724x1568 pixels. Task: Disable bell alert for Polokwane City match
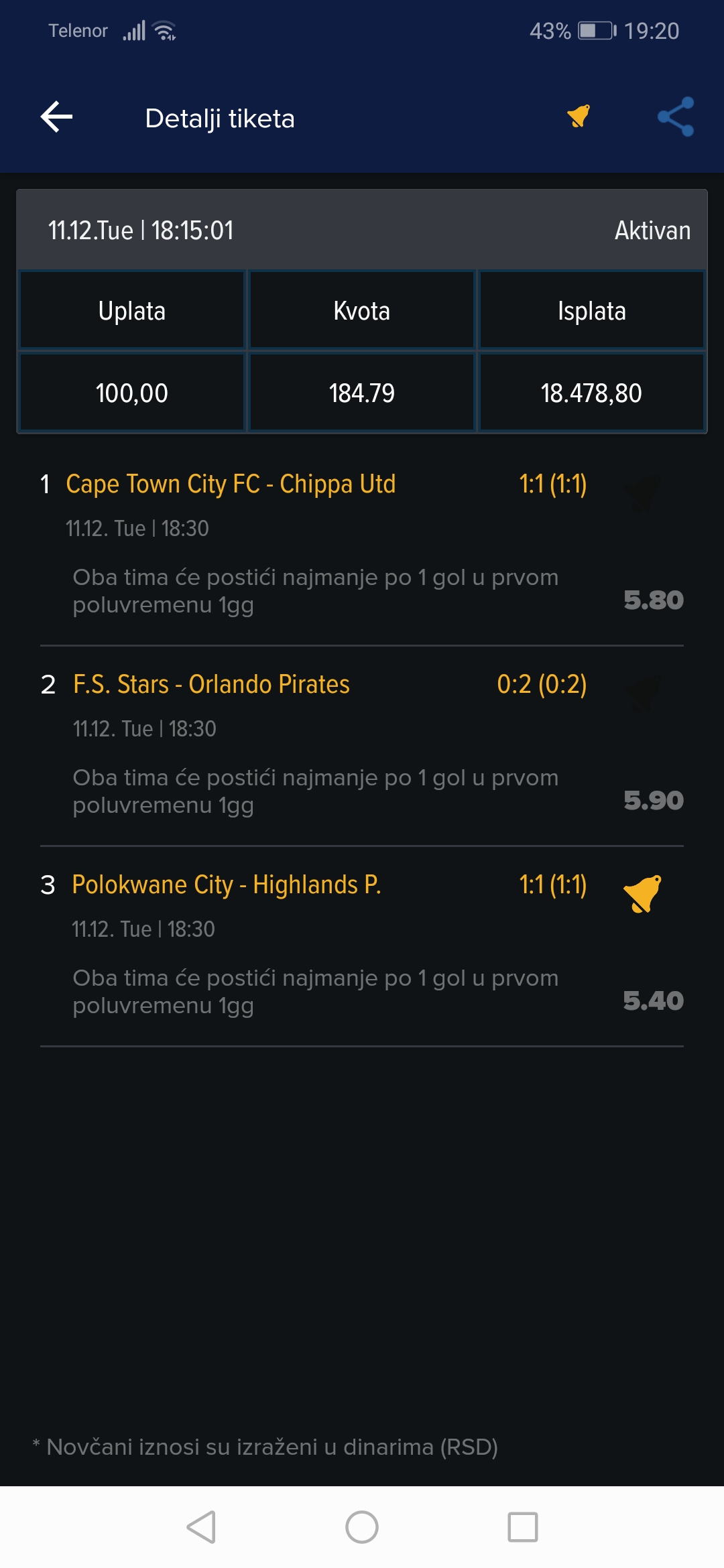[642, 894]
